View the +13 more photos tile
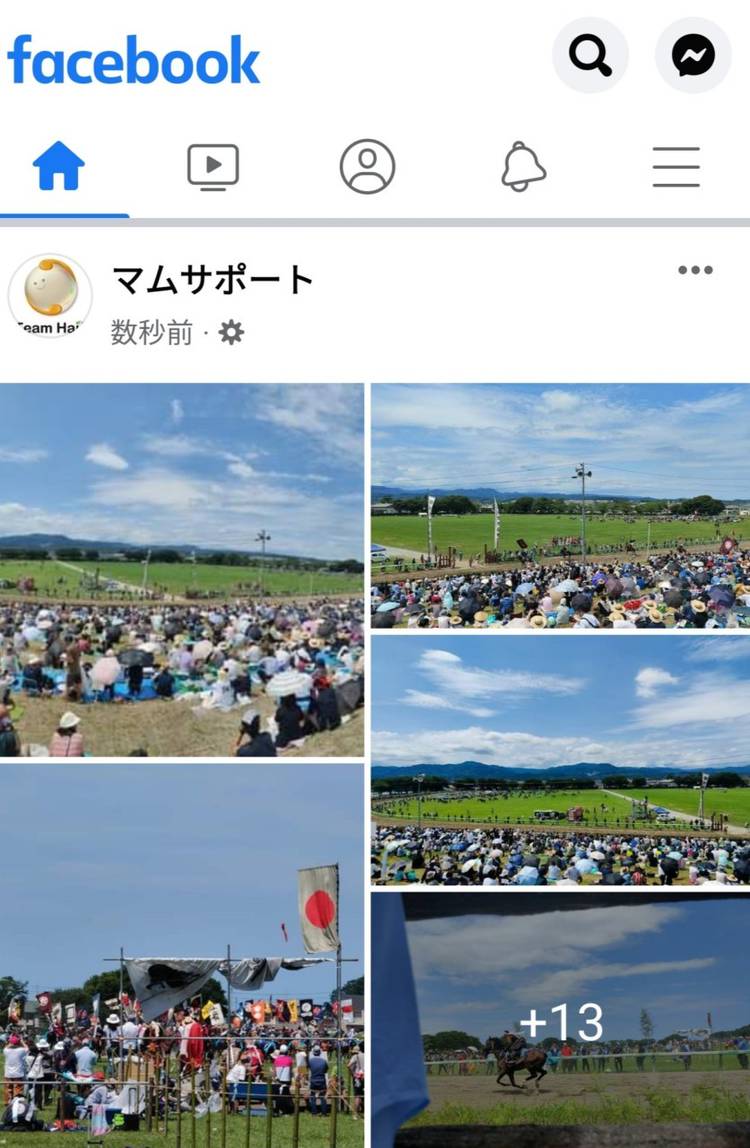The image size is (750, 1148). [x=560, y=1020]
